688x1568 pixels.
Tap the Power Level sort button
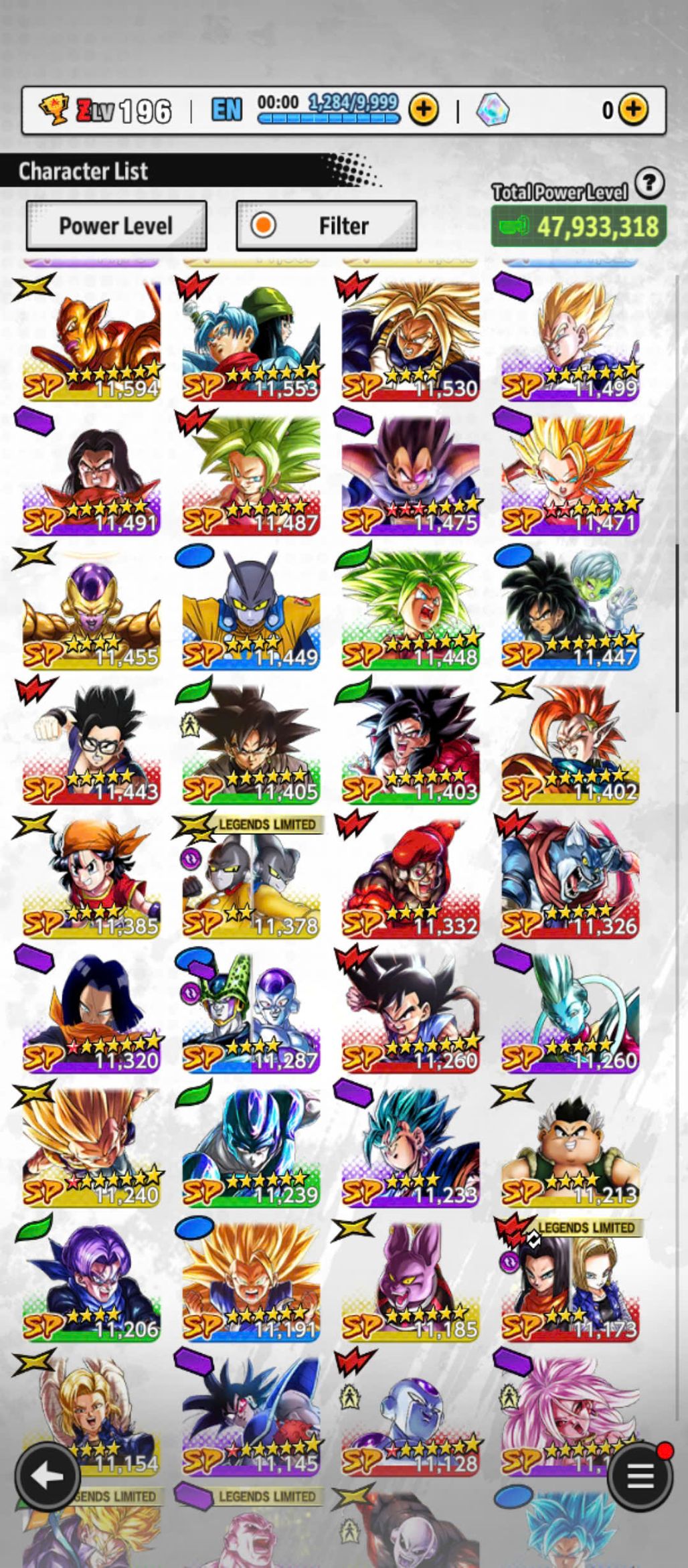point(116,226)
